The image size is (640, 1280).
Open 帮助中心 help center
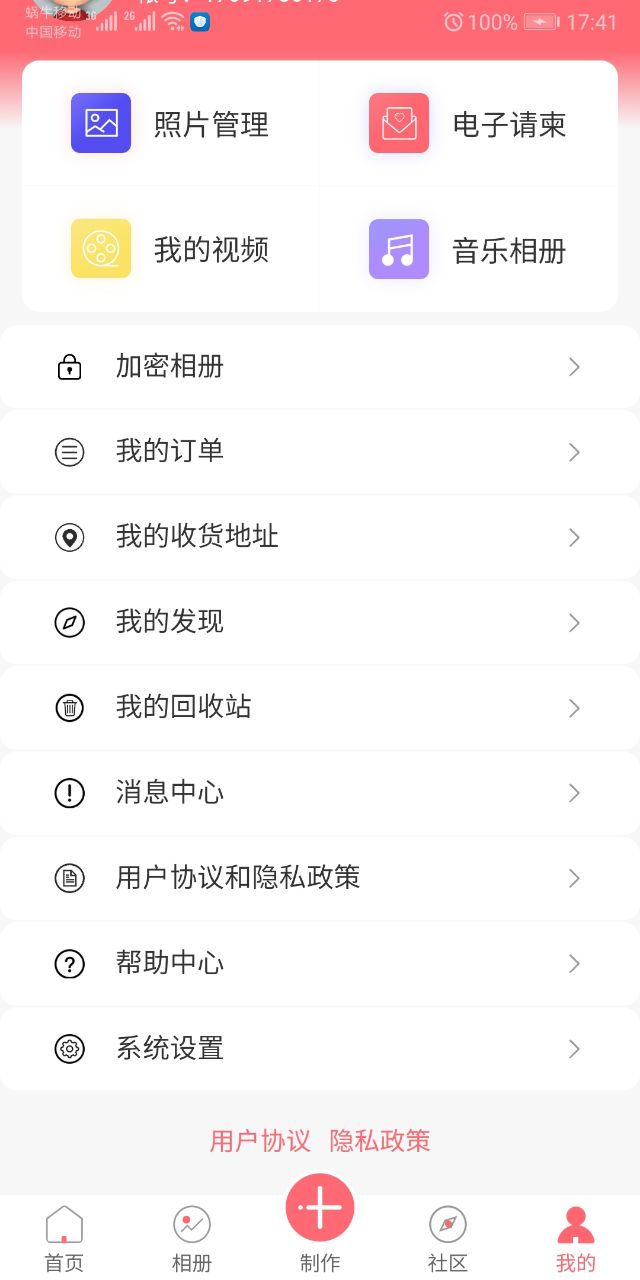coord(320,964)
